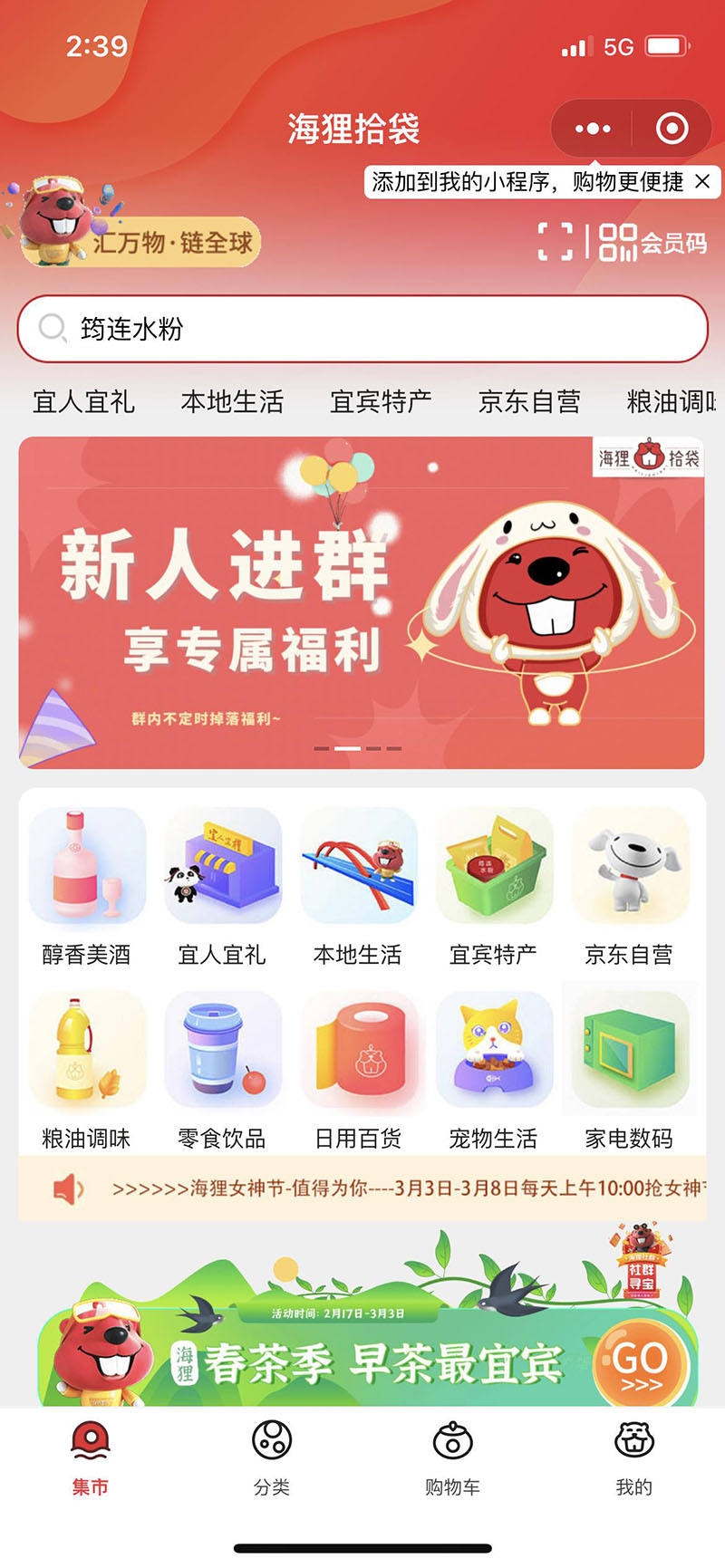This screenshot has height=1568, width=725.
Task: Tap the search box showing 筠连水粉
Action: pos(362,329)
